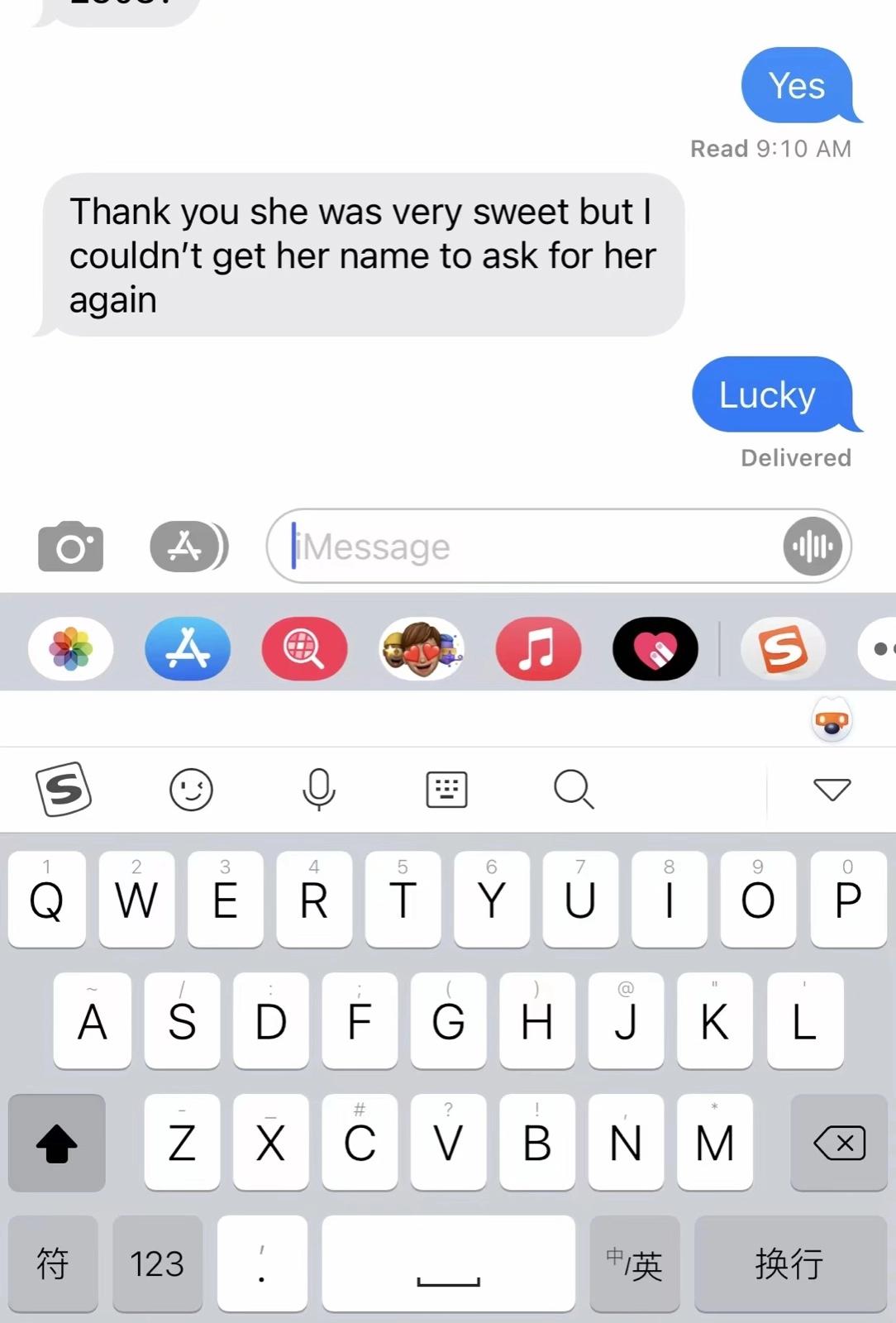Open the App Store iMessage app
This screenshot has height=1323, width=896.
188,649
